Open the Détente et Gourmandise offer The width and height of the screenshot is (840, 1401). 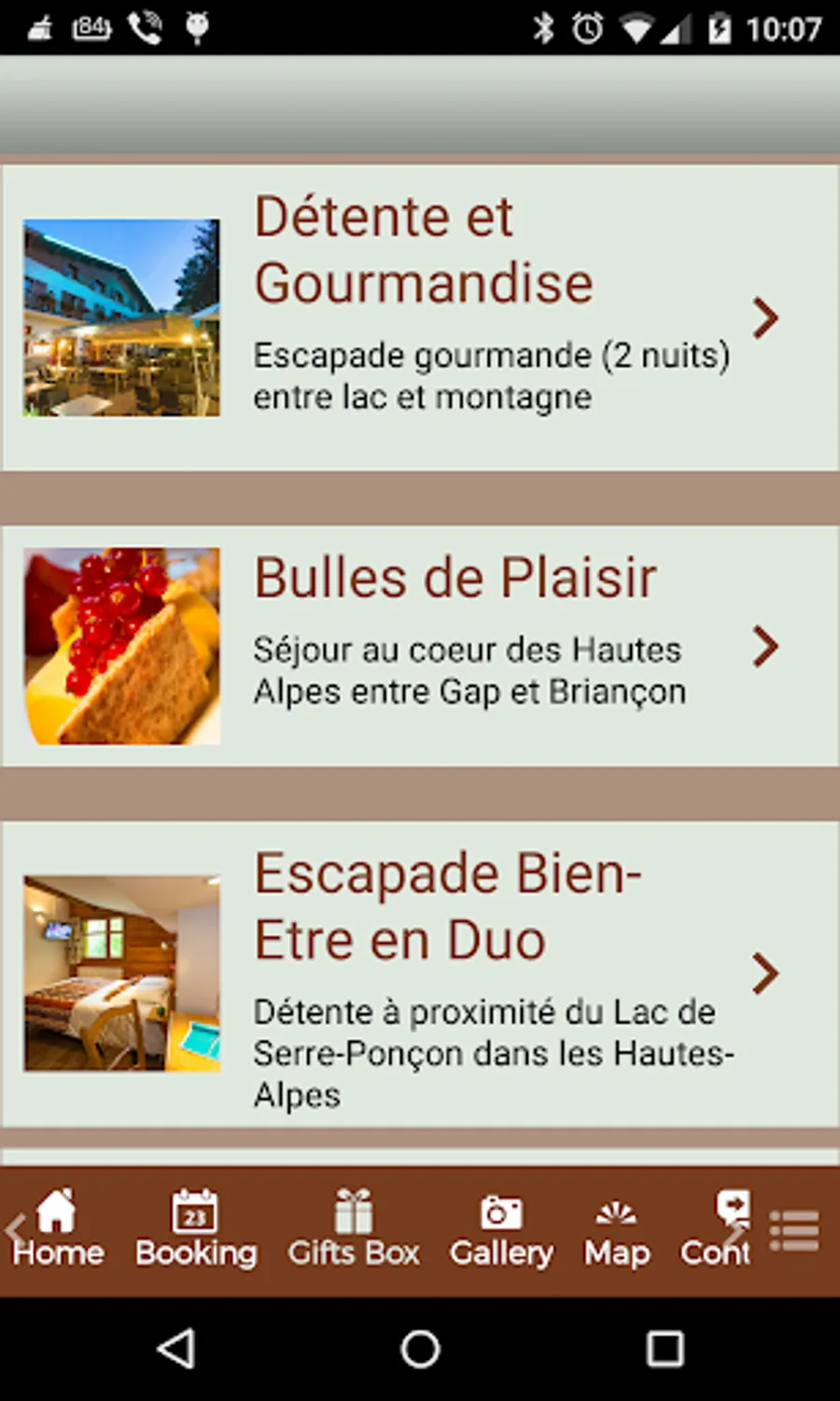tap(420, 317)
